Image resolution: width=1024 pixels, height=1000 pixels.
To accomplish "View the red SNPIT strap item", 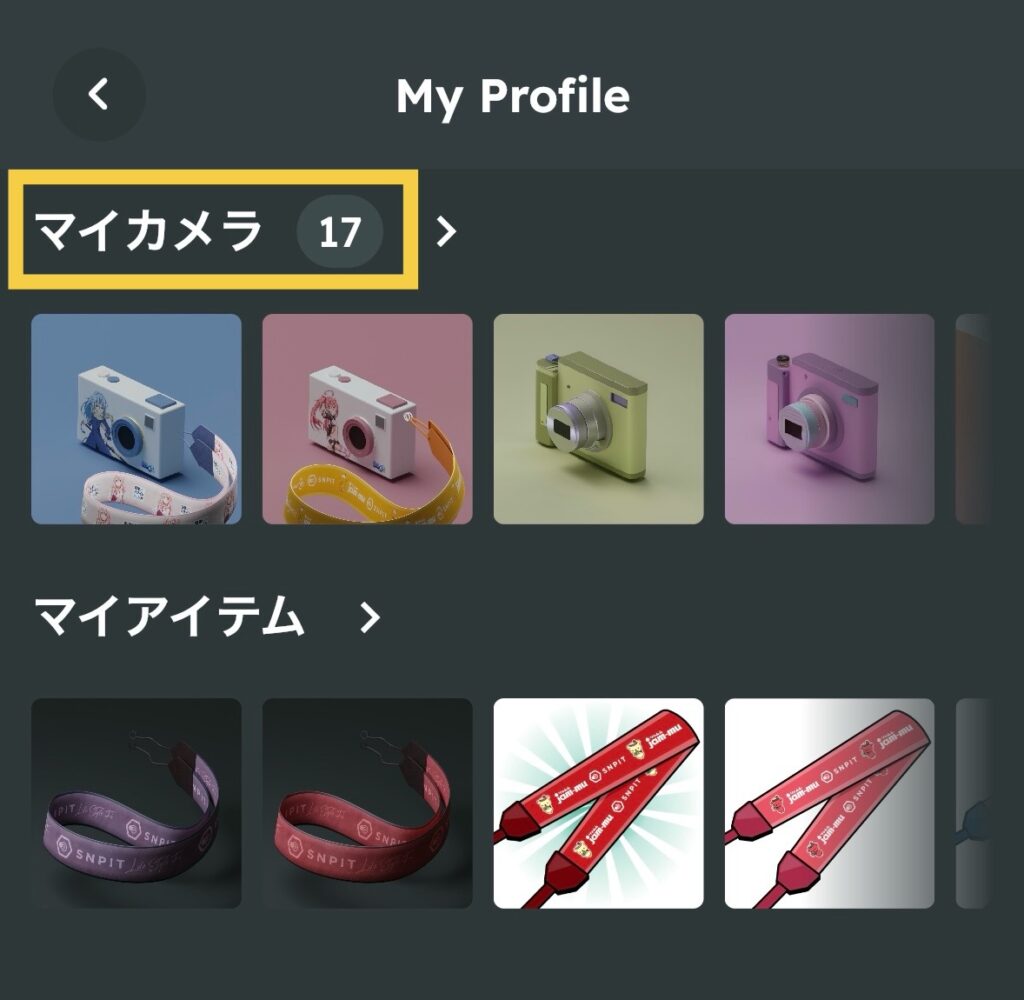I will point(367,803).
